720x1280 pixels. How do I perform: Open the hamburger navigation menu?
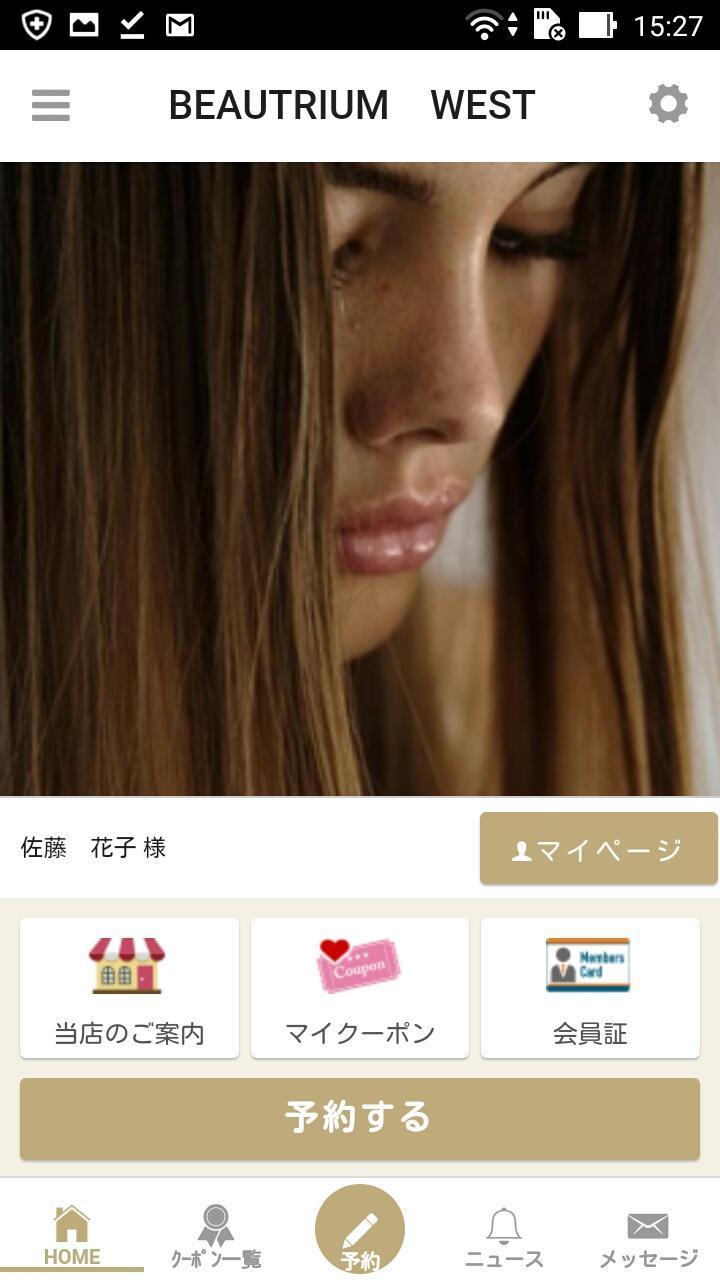[x=50, y=105]
